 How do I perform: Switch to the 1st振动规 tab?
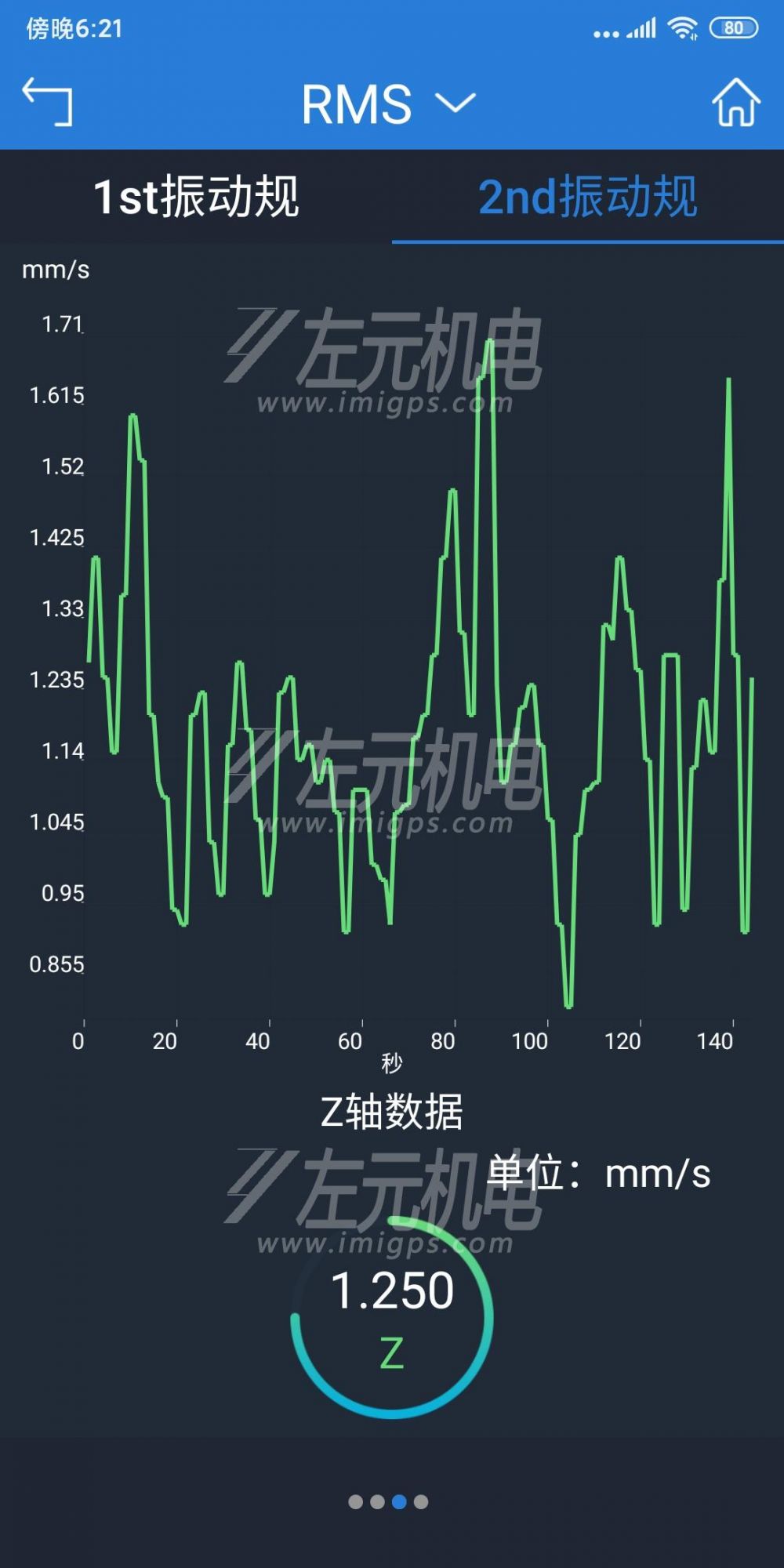(198, 195)
